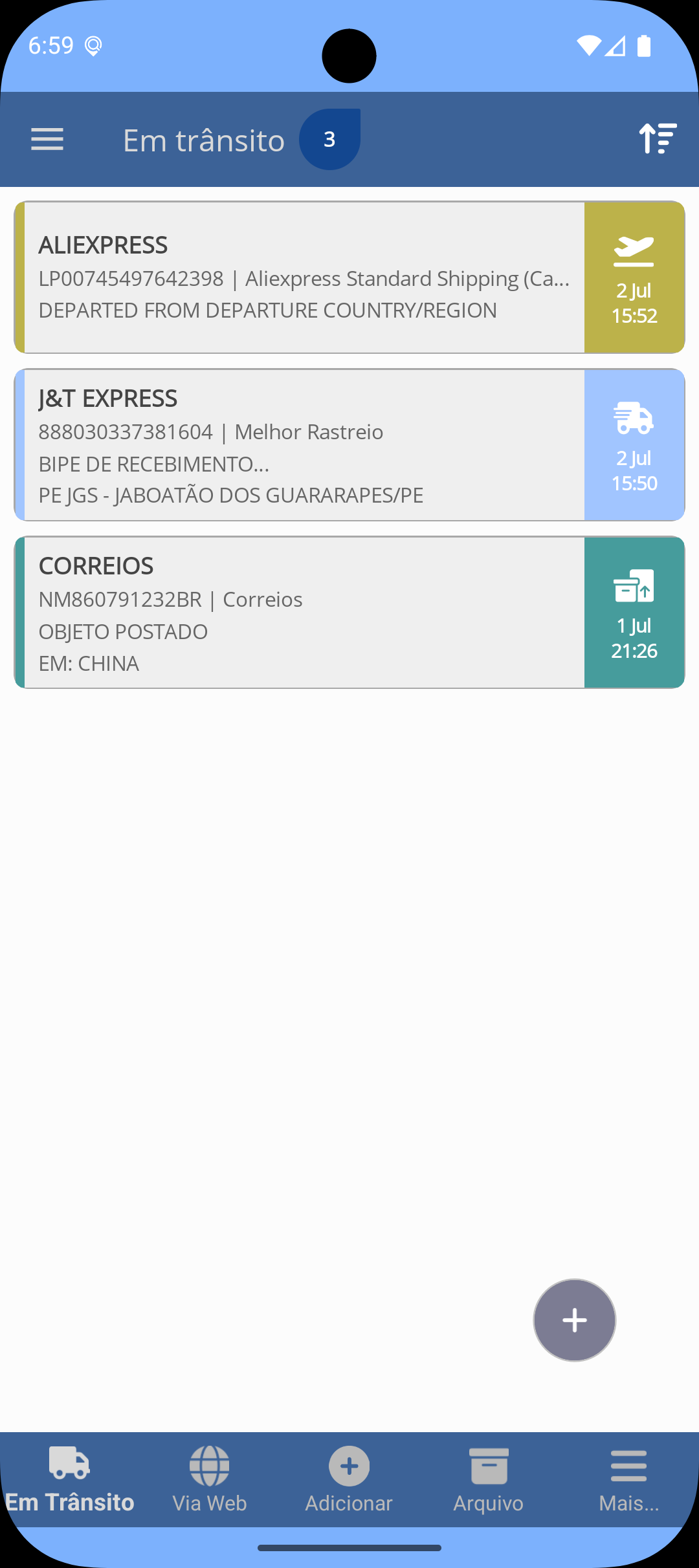Tap the floating plus button
This screenshot has height=1568, width=699.
click(x=575, y=1320)
